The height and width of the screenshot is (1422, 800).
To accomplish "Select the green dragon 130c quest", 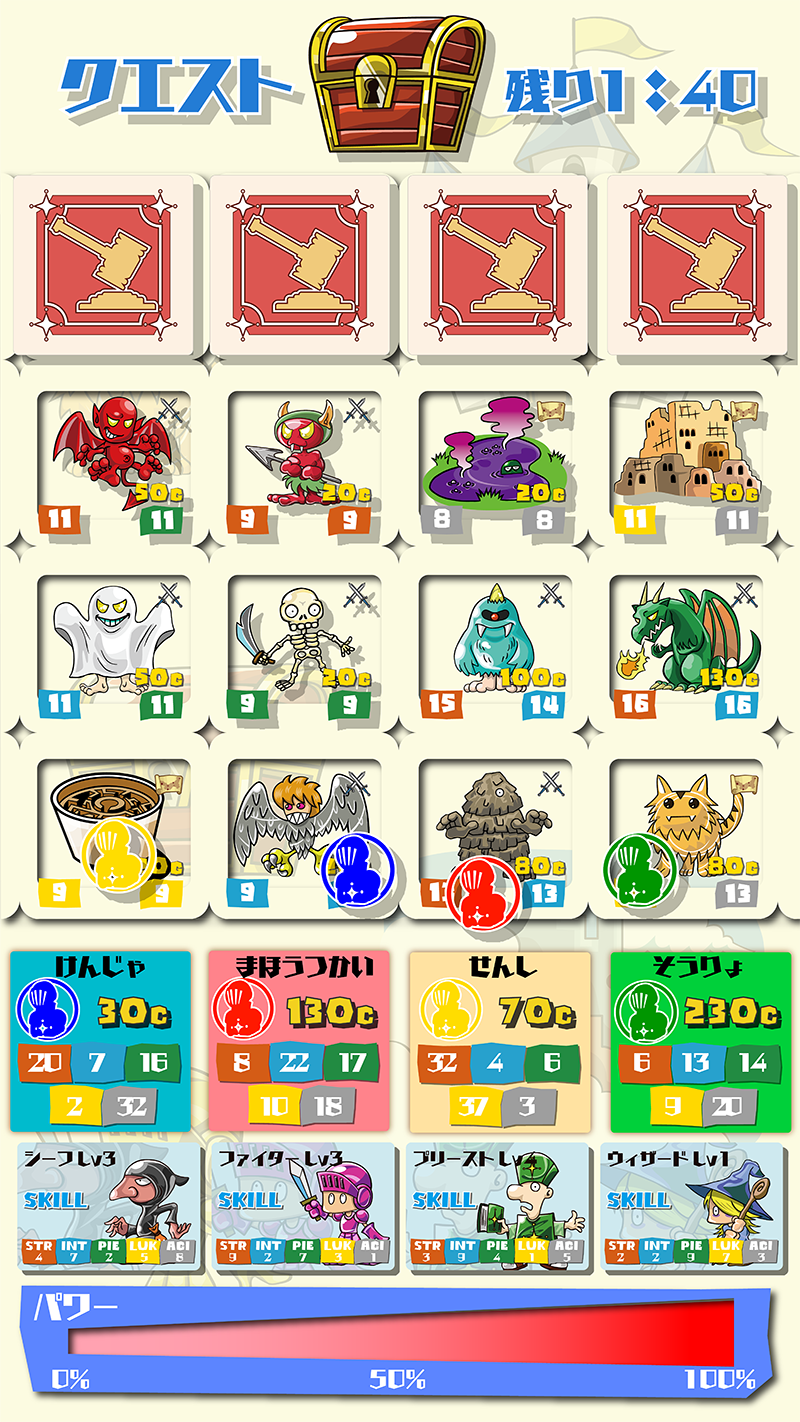I will point(686,648).
